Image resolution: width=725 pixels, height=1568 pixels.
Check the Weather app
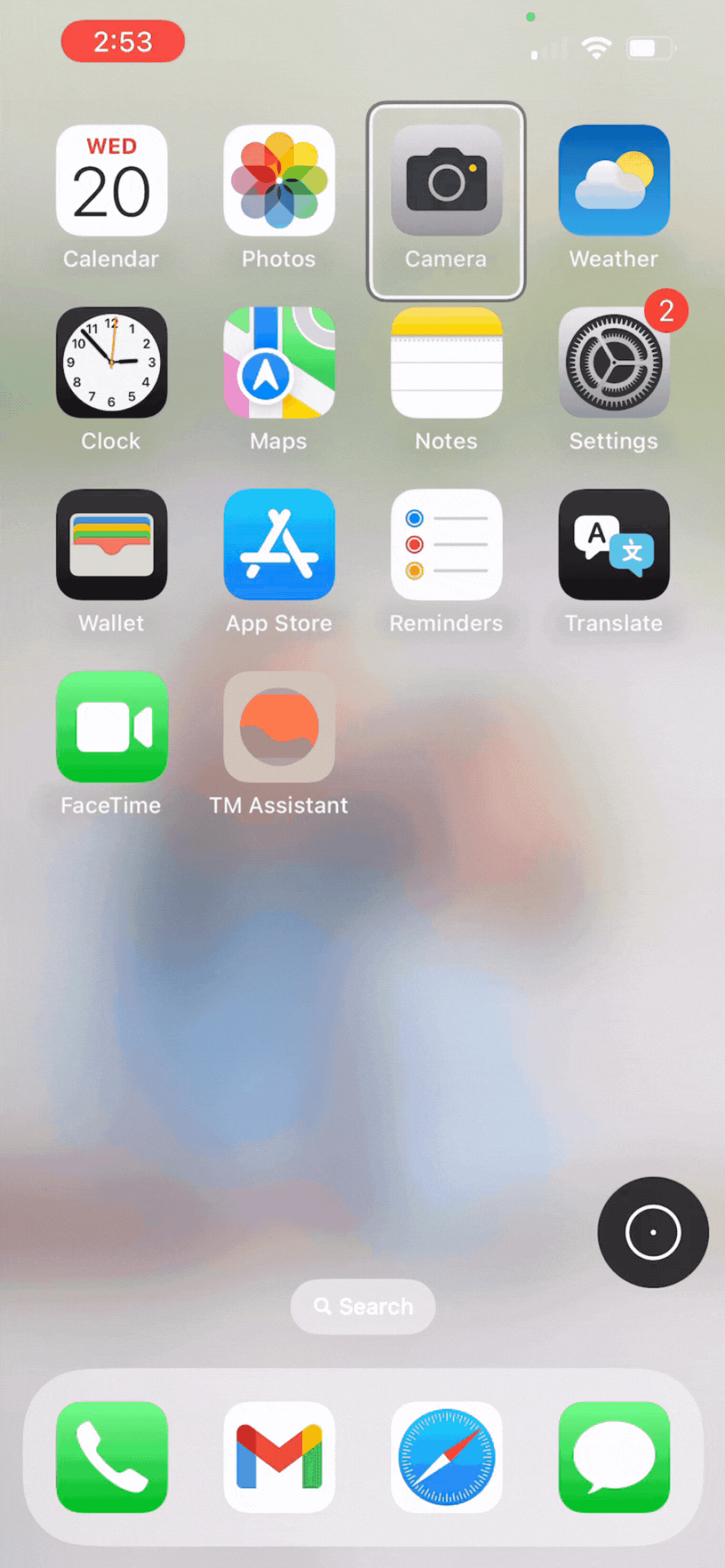point(614,180)
